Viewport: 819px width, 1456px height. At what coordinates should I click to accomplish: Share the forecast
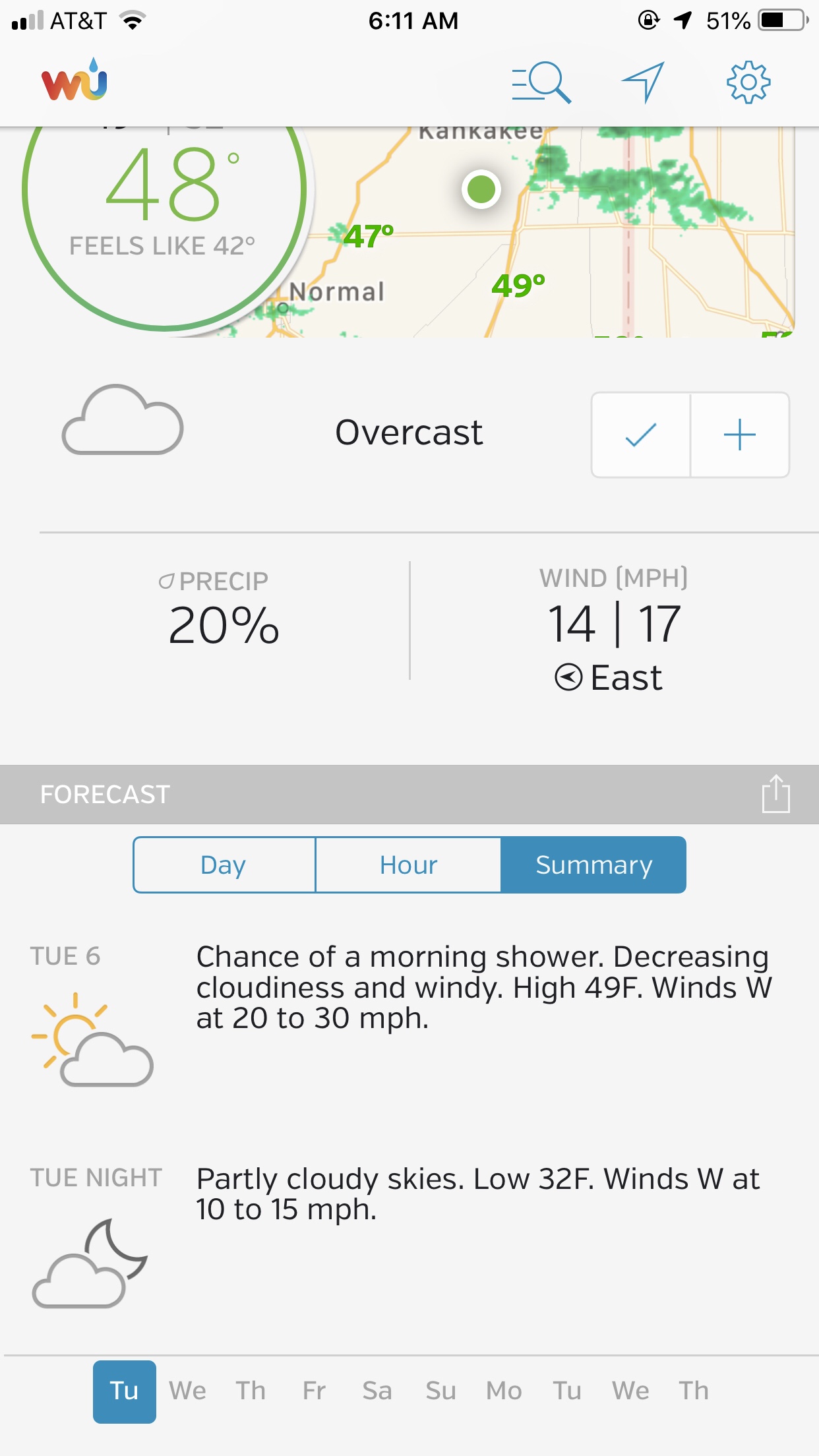point(775,794)
